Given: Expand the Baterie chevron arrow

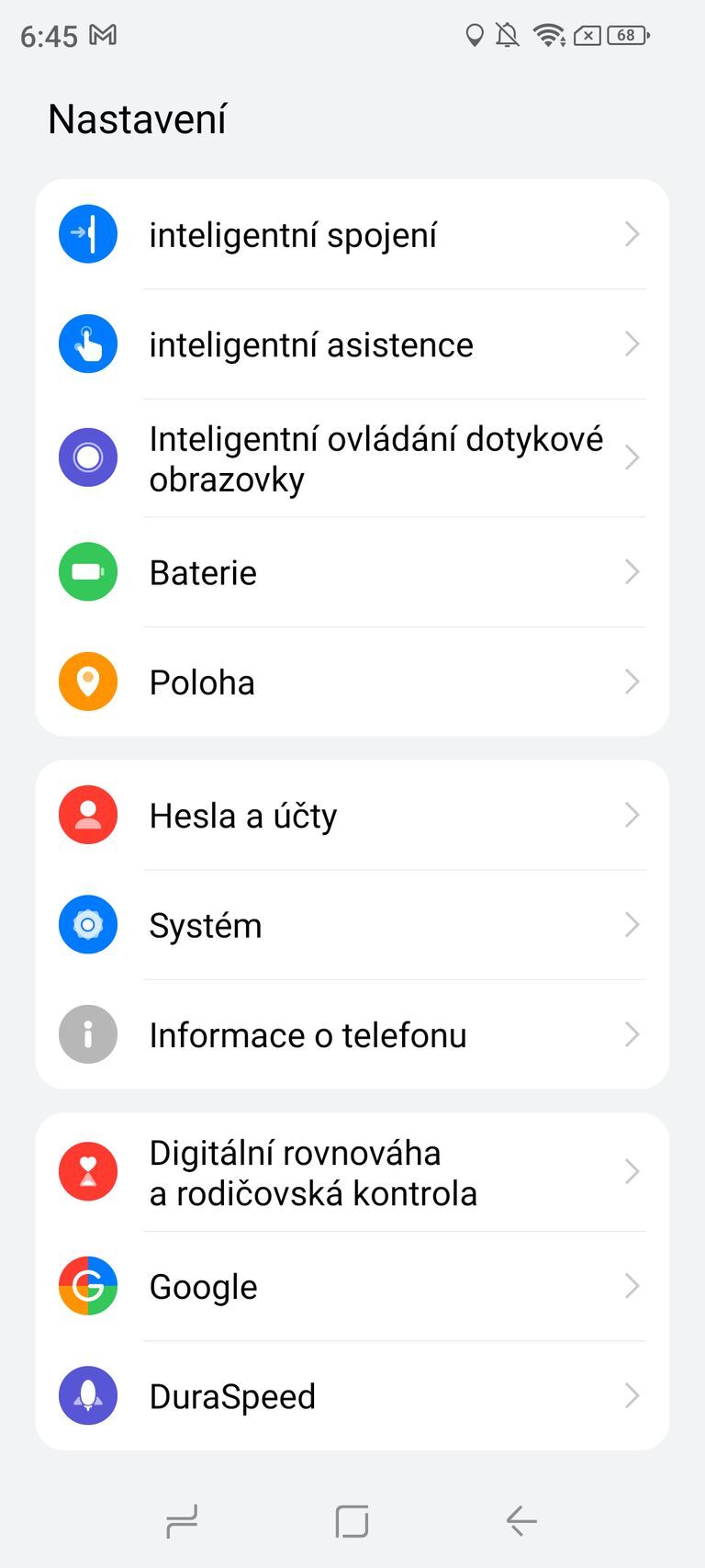Looking at the screenshot, I should tap(632, 571).
